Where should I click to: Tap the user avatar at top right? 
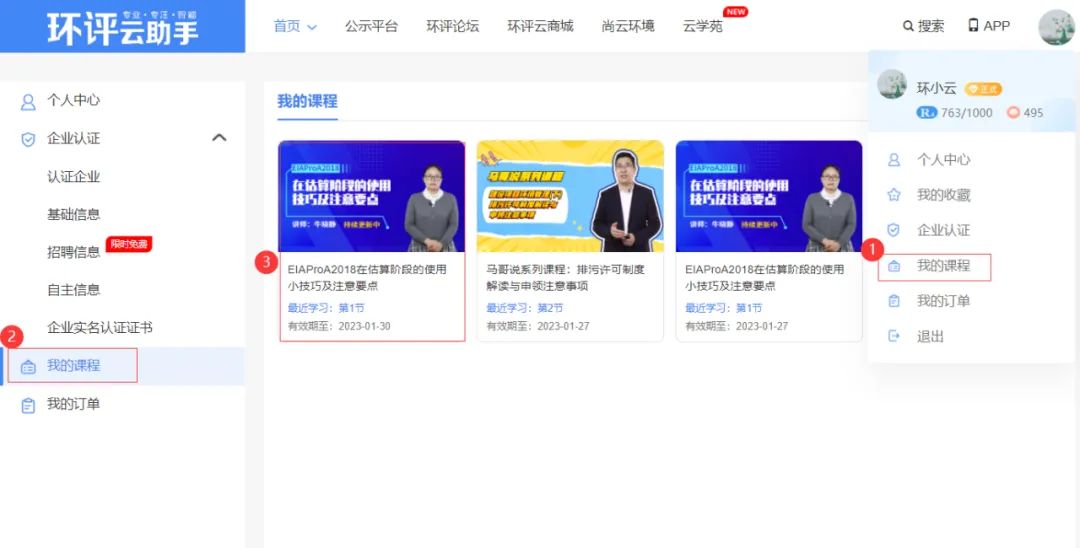click(x=1056, y=27)
